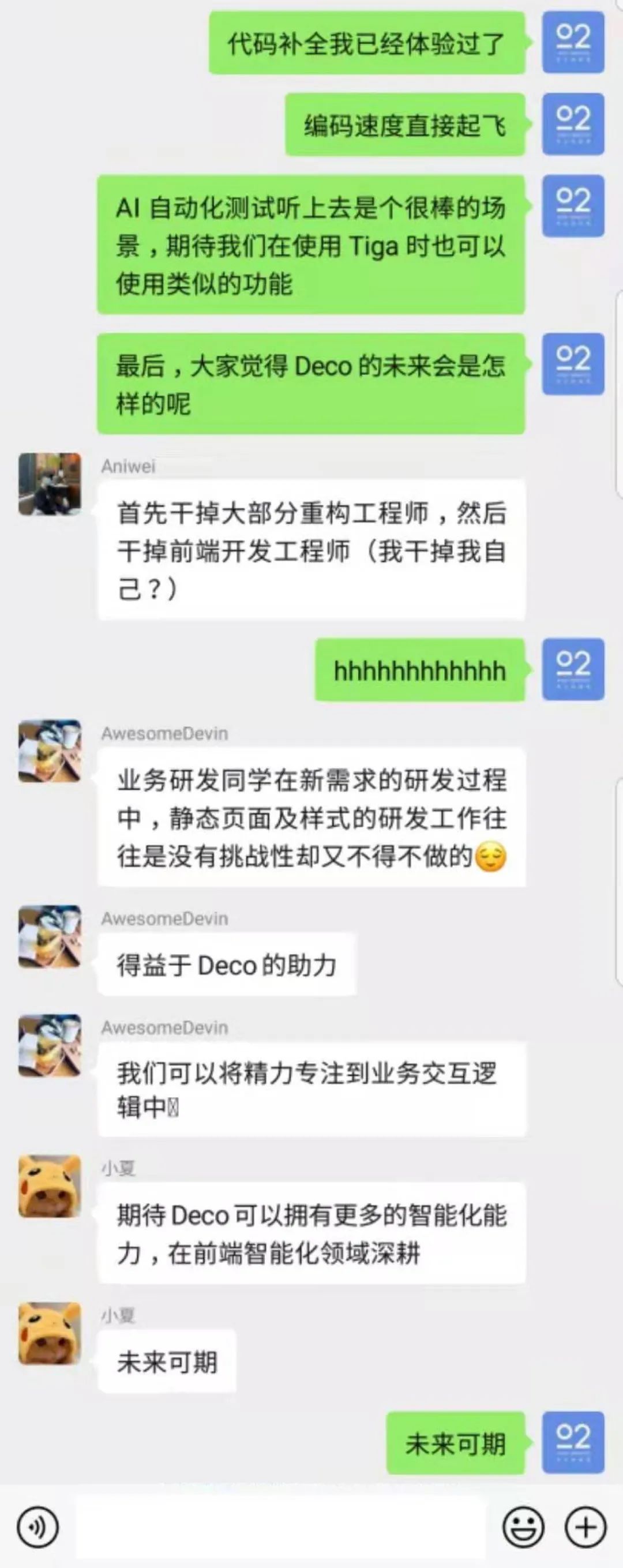Open Aniwei's profile avatar

click(x=50, y=484)
